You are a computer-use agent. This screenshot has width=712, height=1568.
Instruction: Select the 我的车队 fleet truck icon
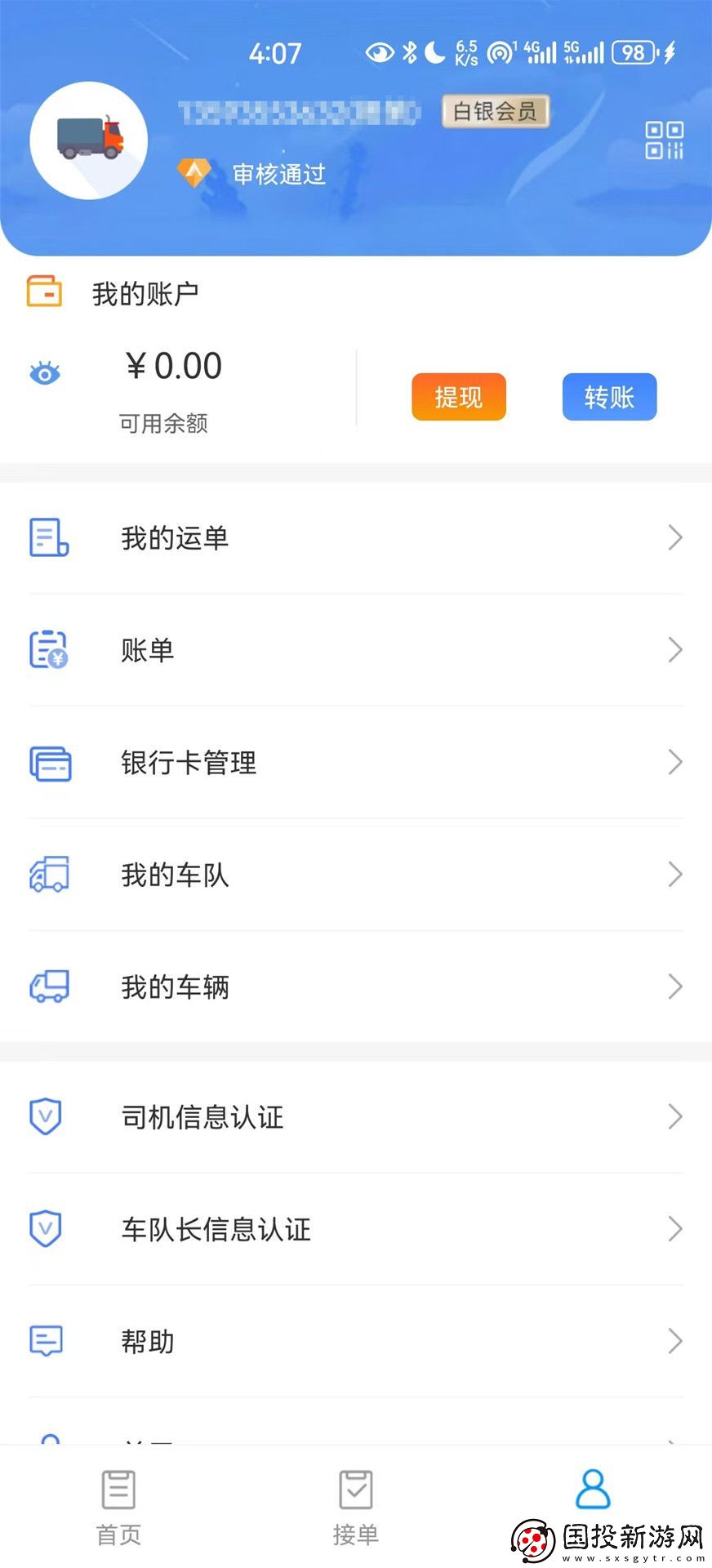[x=47, y=875]
